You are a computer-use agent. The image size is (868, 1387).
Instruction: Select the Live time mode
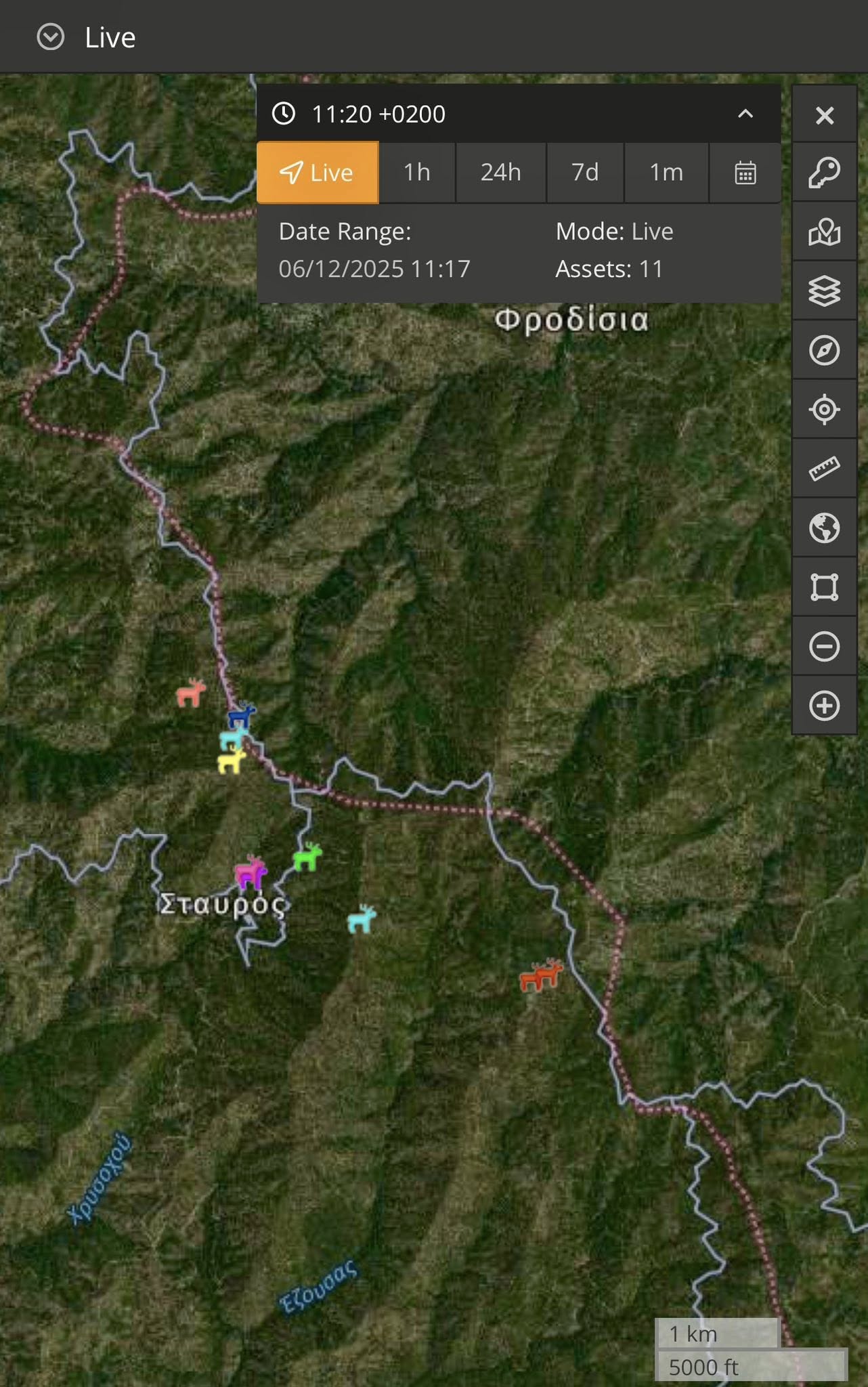coord(318,173)
